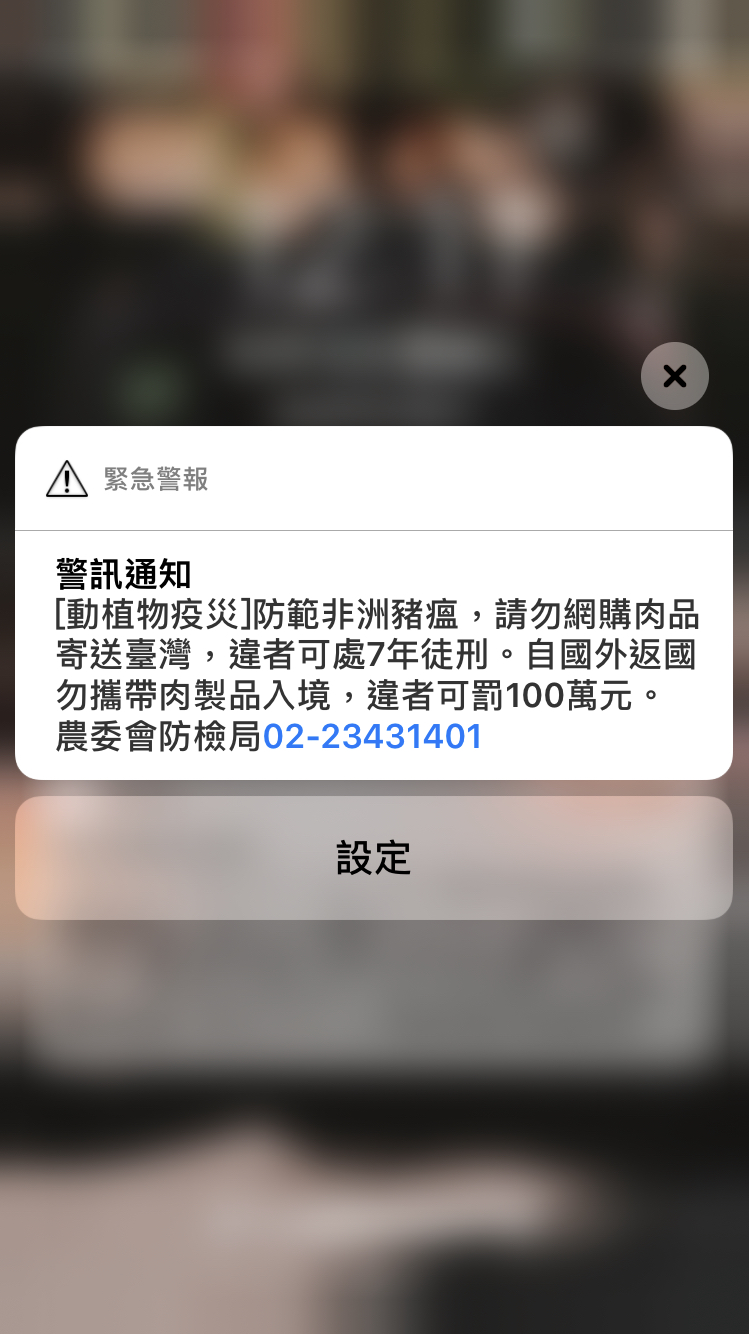Call the phone number 02-23431401
The width and height of the screenshot is (749, 1334).
pos(372,737)
